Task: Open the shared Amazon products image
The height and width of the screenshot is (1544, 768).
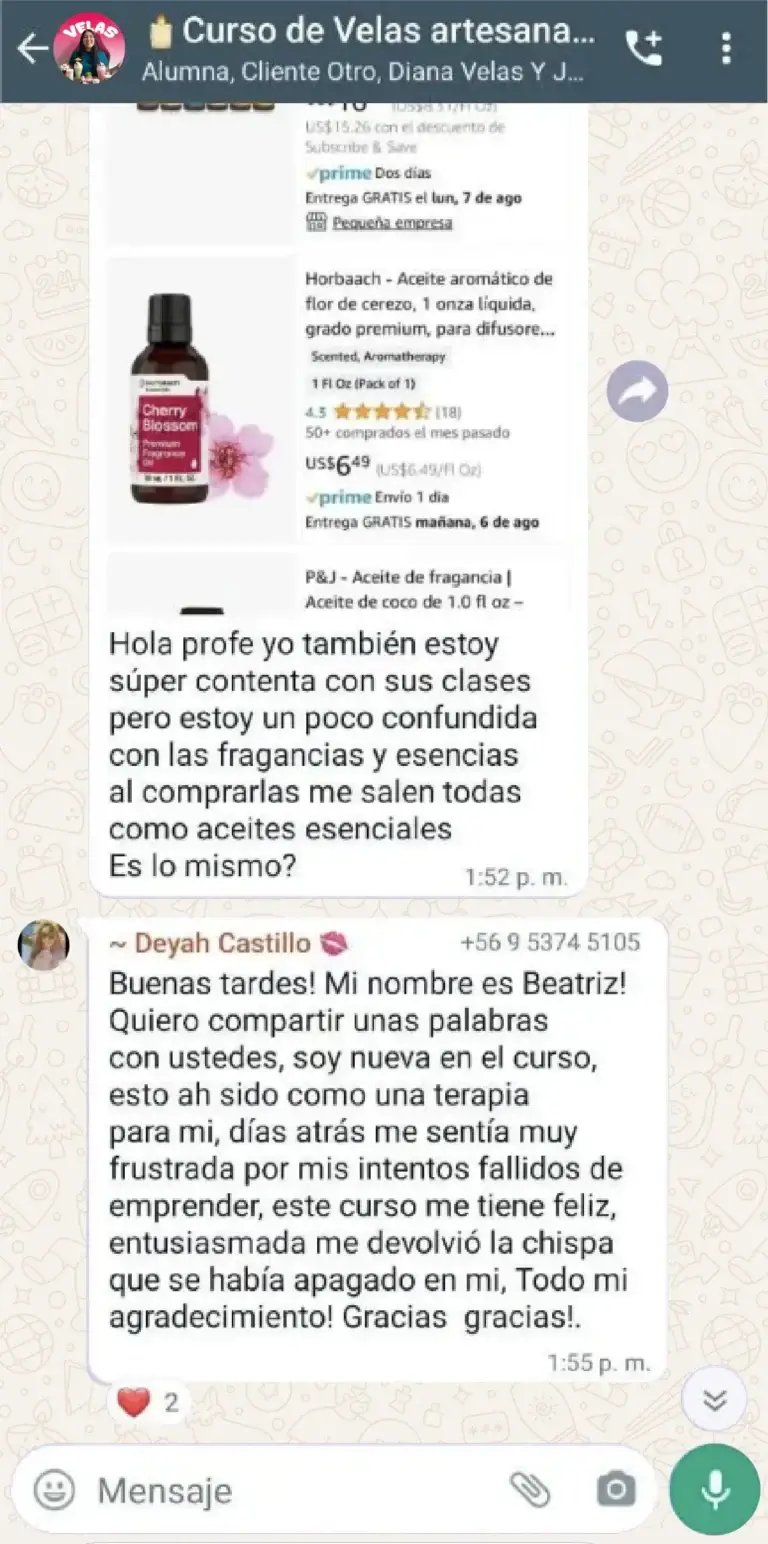Action: pos(340,360)
